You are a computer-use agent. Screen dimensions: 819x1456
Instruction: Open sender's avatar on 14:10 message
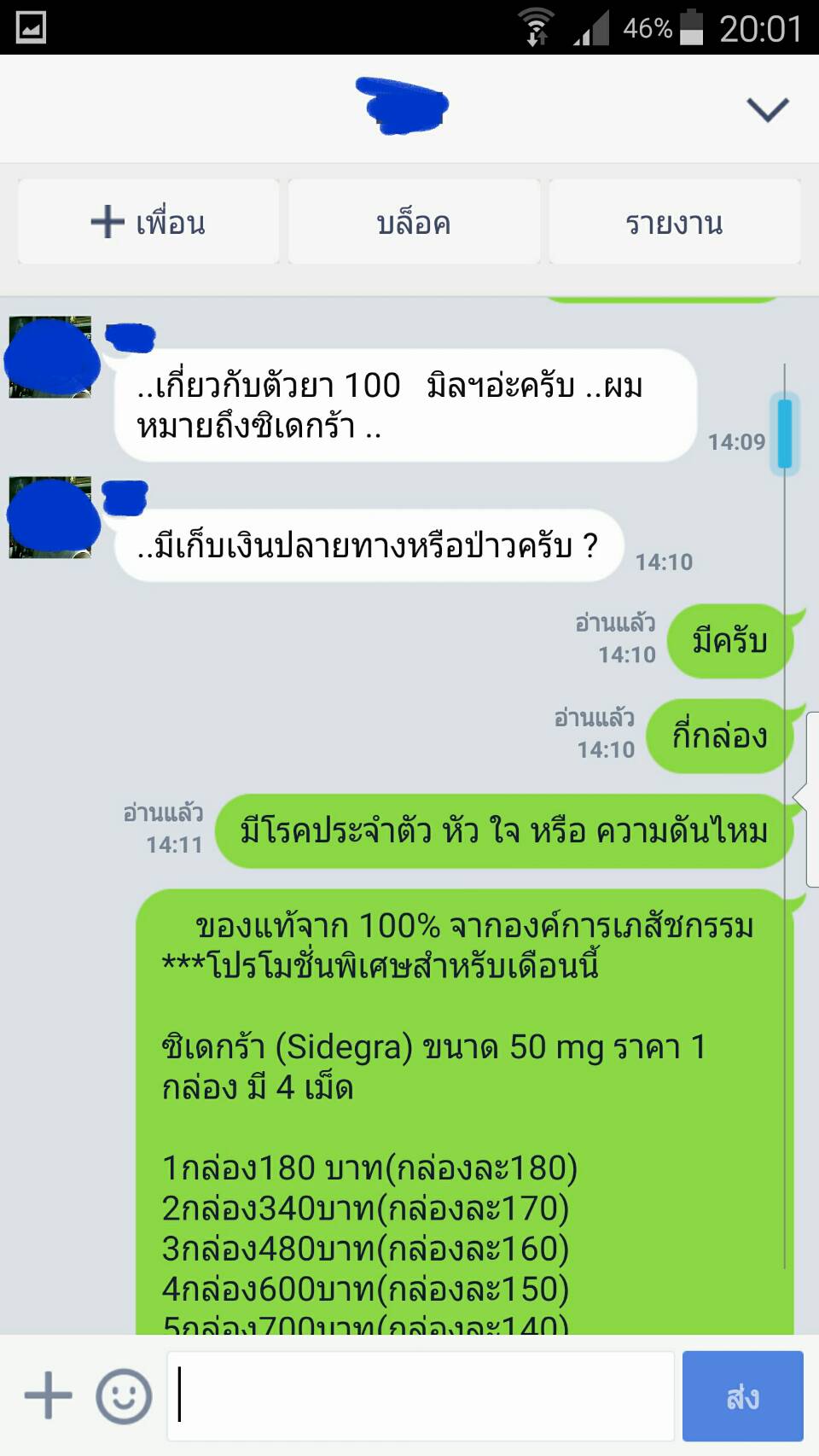tap(51, 517)
